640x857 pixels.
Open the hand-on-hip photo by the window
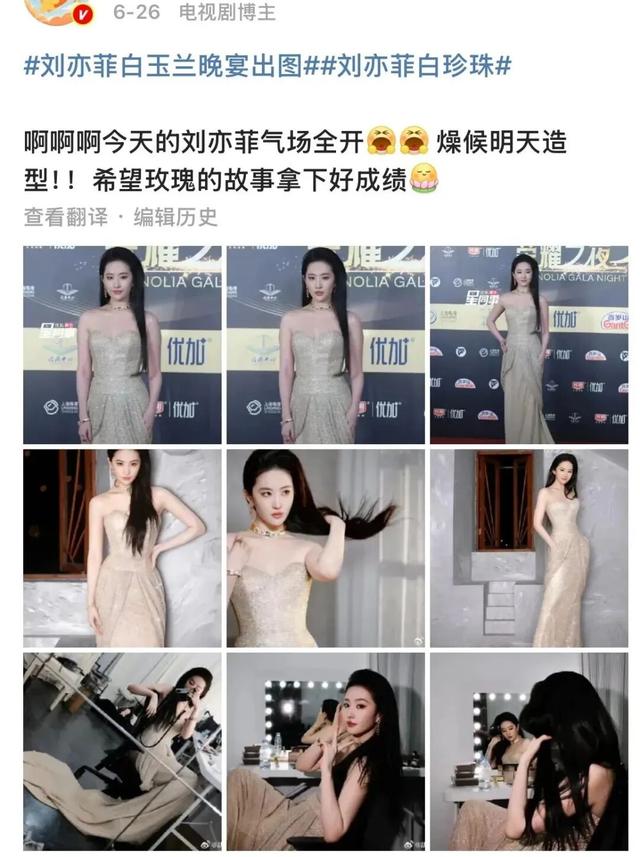(122, 548)
